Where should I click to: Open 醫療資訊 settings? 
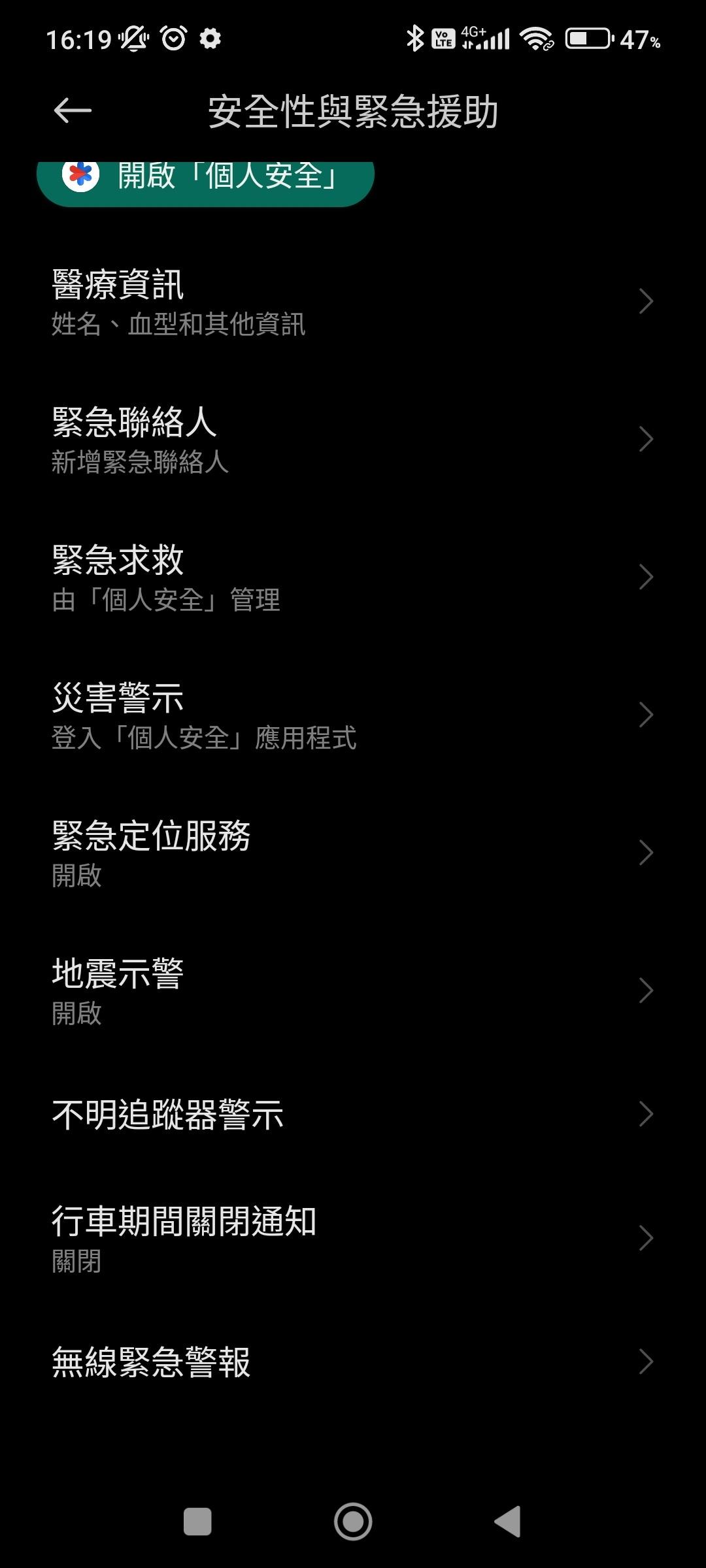353,301
